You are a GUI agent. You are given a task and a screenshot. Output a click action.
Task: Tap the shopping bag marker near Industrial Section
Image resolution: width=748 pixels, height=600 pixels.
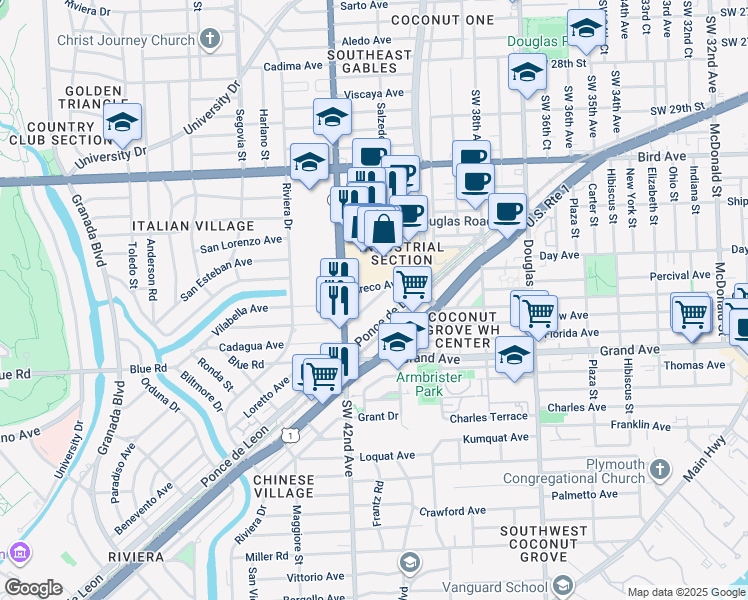coord(383,232)
